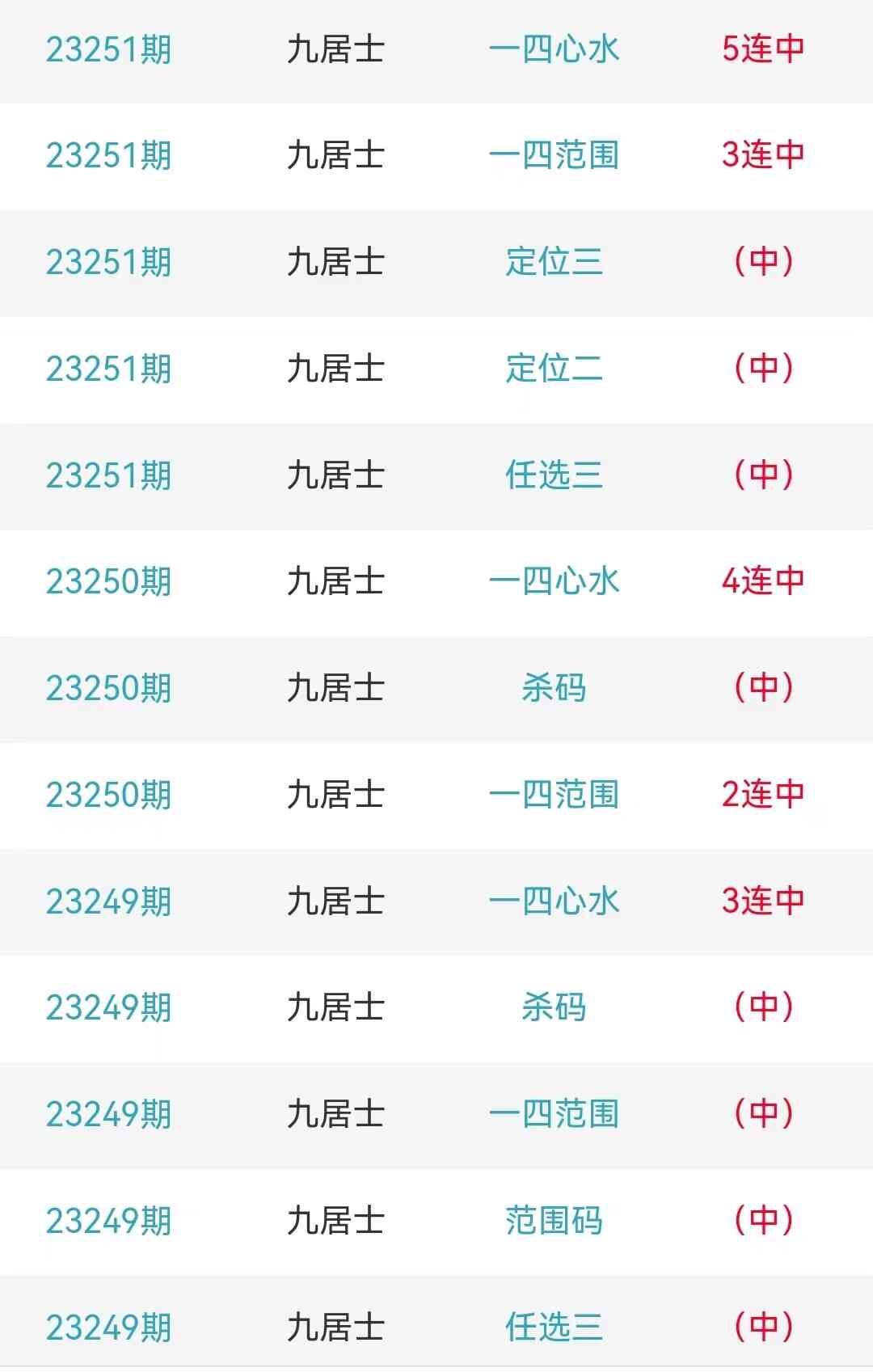Open the 23249期 范围码 row
Screen dimensions: 873x1372
coord(554,1222)
